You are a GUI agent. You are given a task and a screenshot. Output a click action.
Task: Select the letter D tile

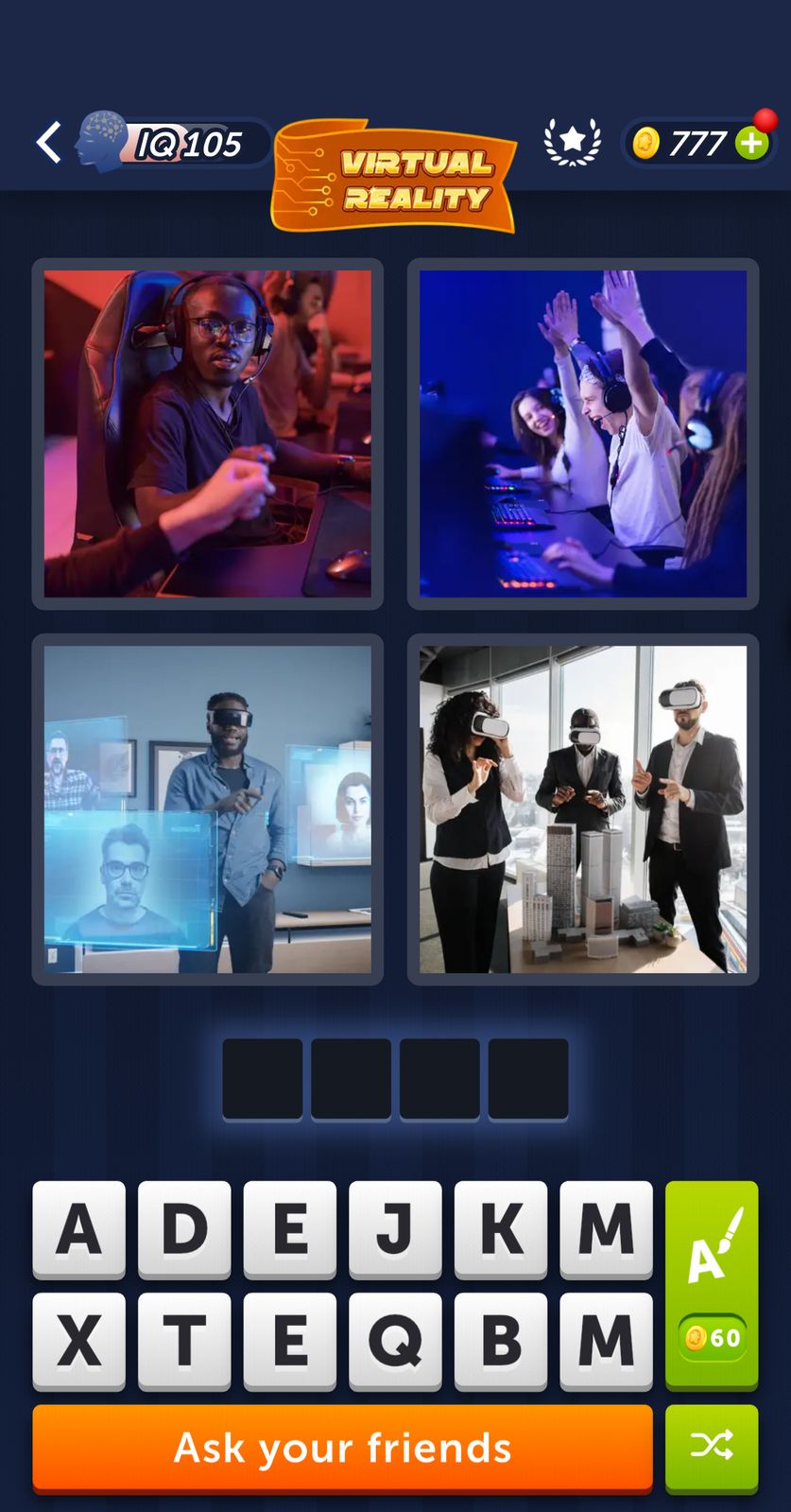184,1228
